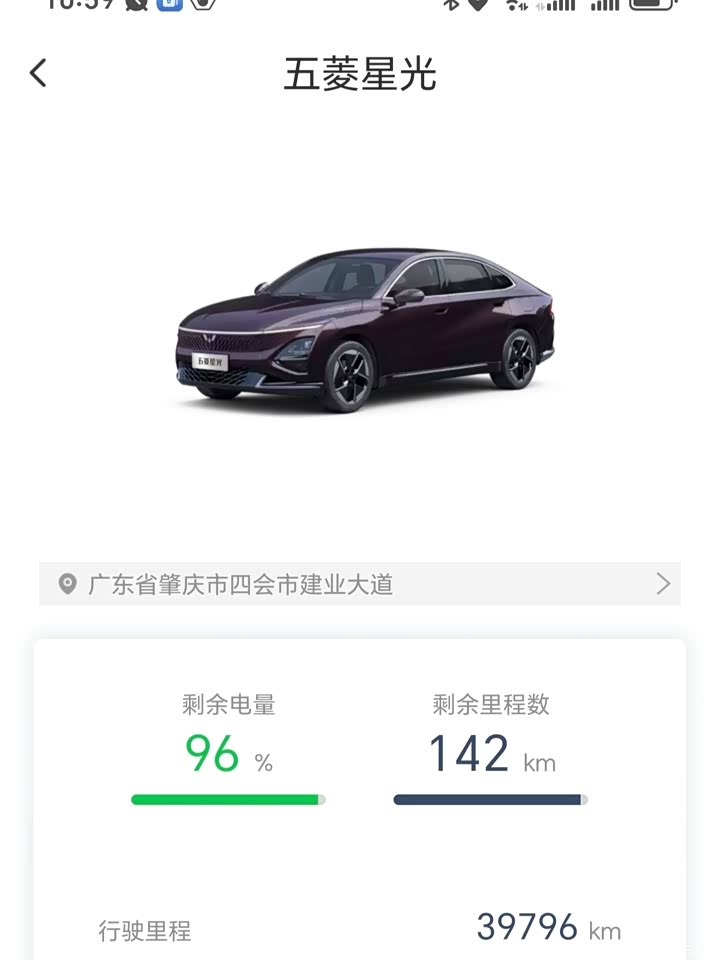Viewport: 720px width, 960px height.
Task: Open location row 广东省肇庆市四会市建业大道
Action: coord(360,584)
